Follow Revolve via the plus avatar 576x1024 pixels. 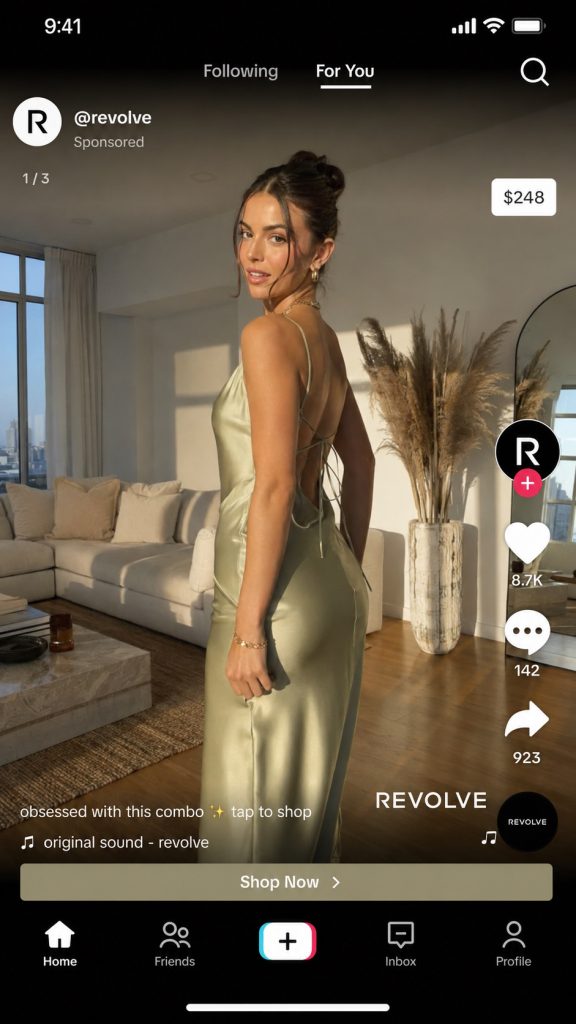[x=528, y=484]
